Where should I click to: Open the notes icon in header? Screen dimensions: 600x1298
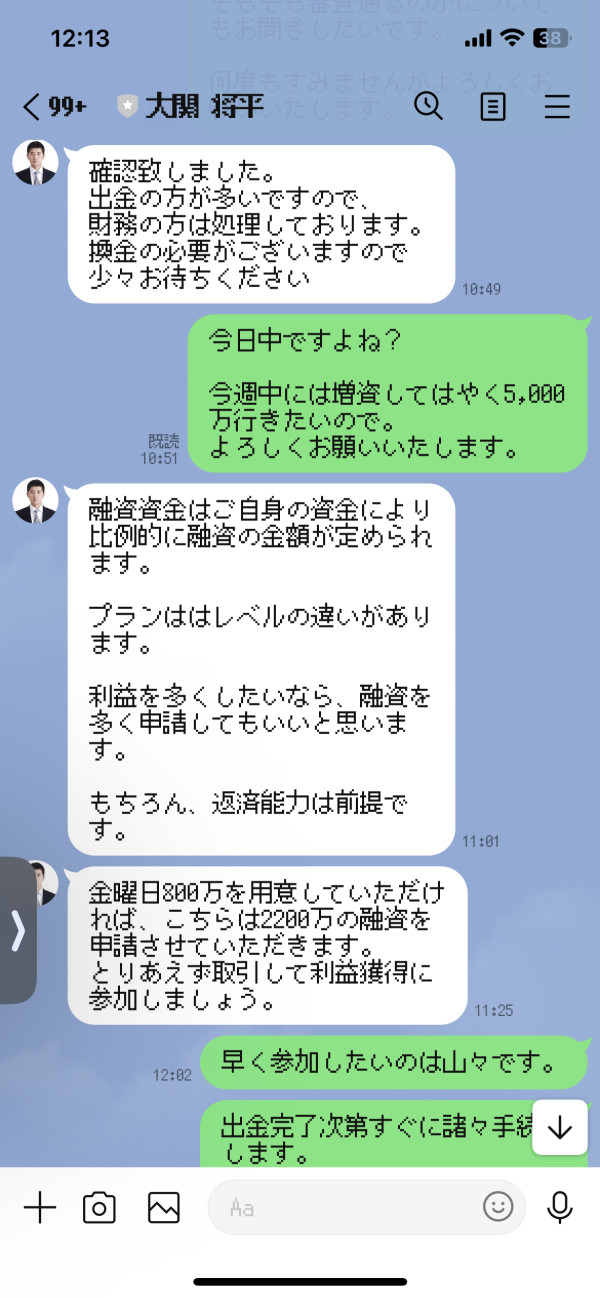coord(493,107)
